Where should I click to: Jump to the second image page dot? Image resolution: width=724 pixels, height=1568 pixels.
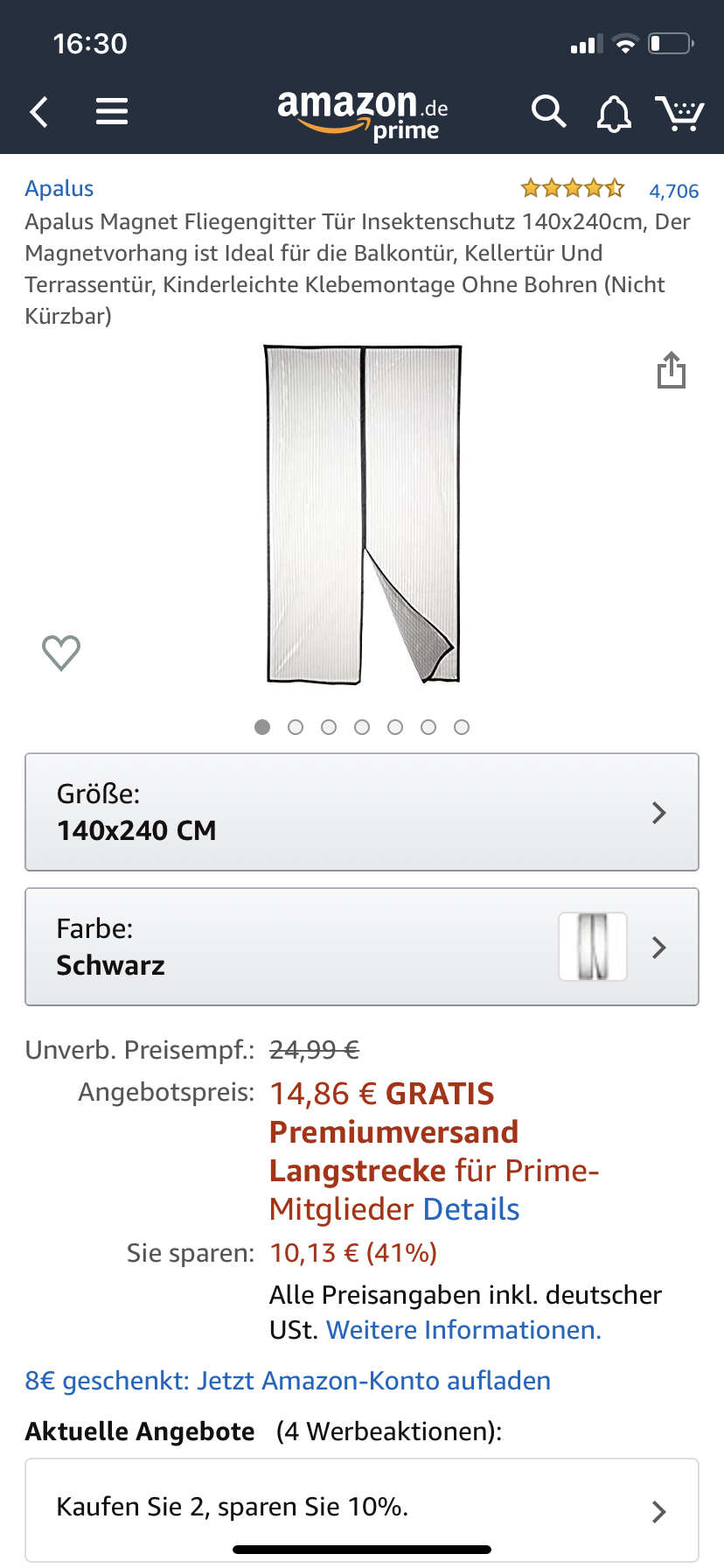tap(296, 727)
